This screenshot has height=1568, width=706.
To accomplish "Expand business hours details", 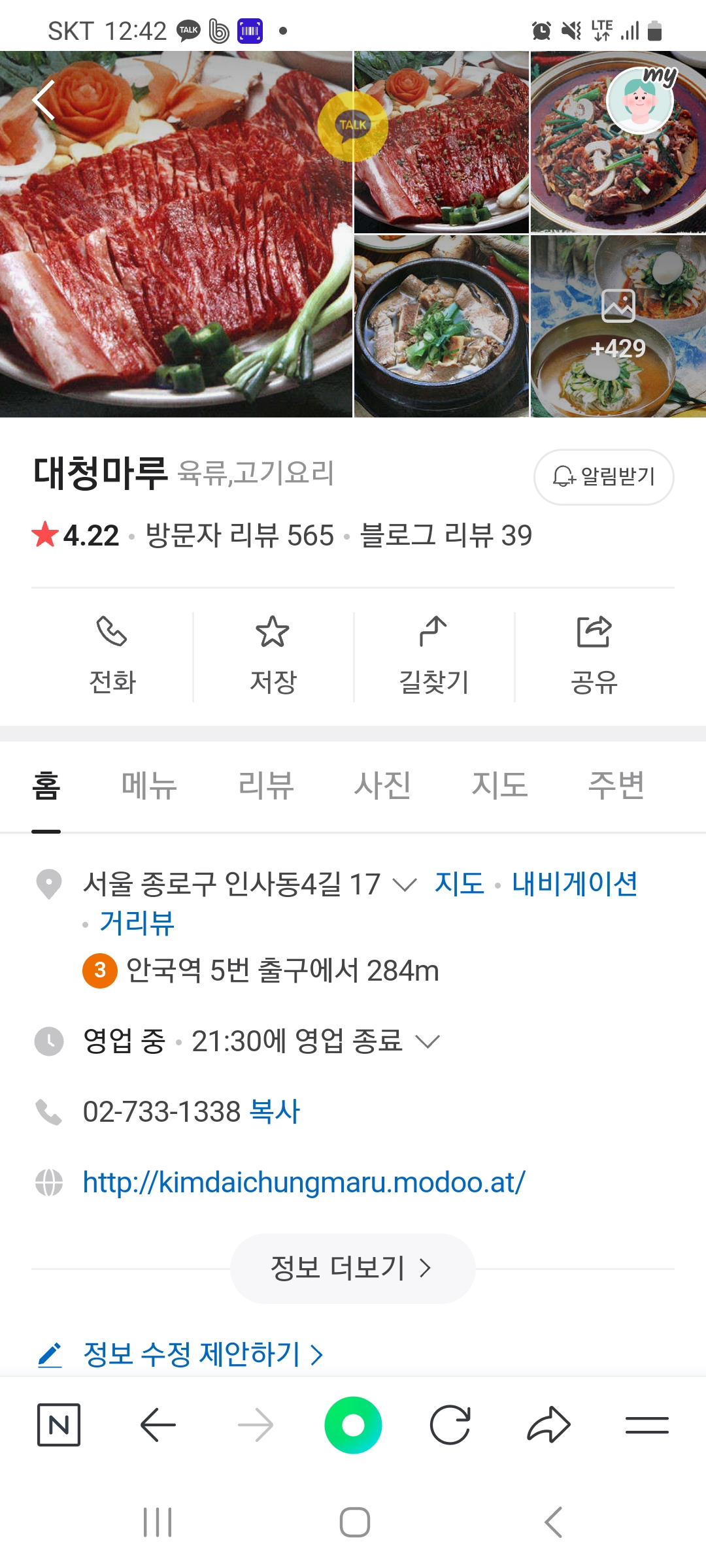I will [x=428, y=1041].
